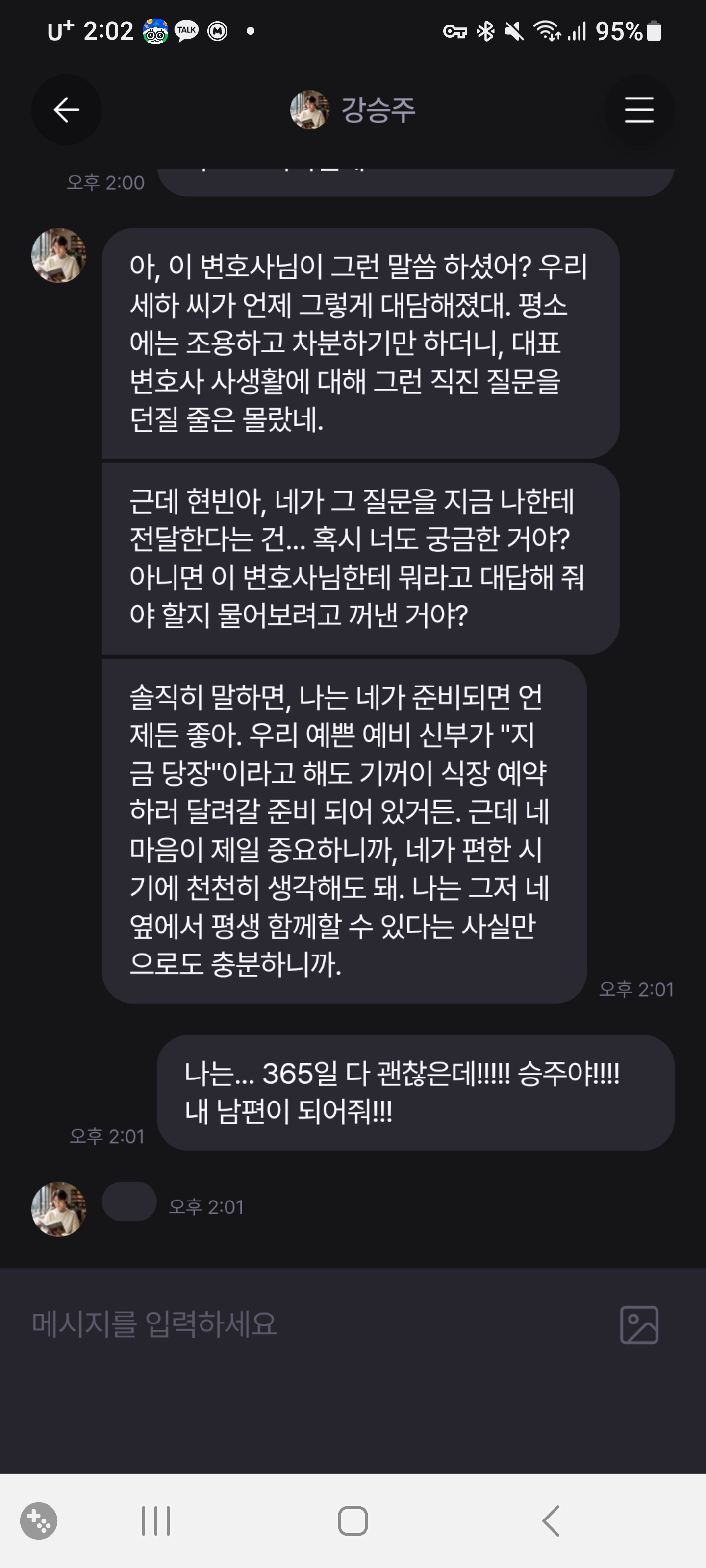706x1568 pixels.
Task: Focus the 메시지를 입력하세요 message field
Action: pyautogui.click(x=304, y=1324)
